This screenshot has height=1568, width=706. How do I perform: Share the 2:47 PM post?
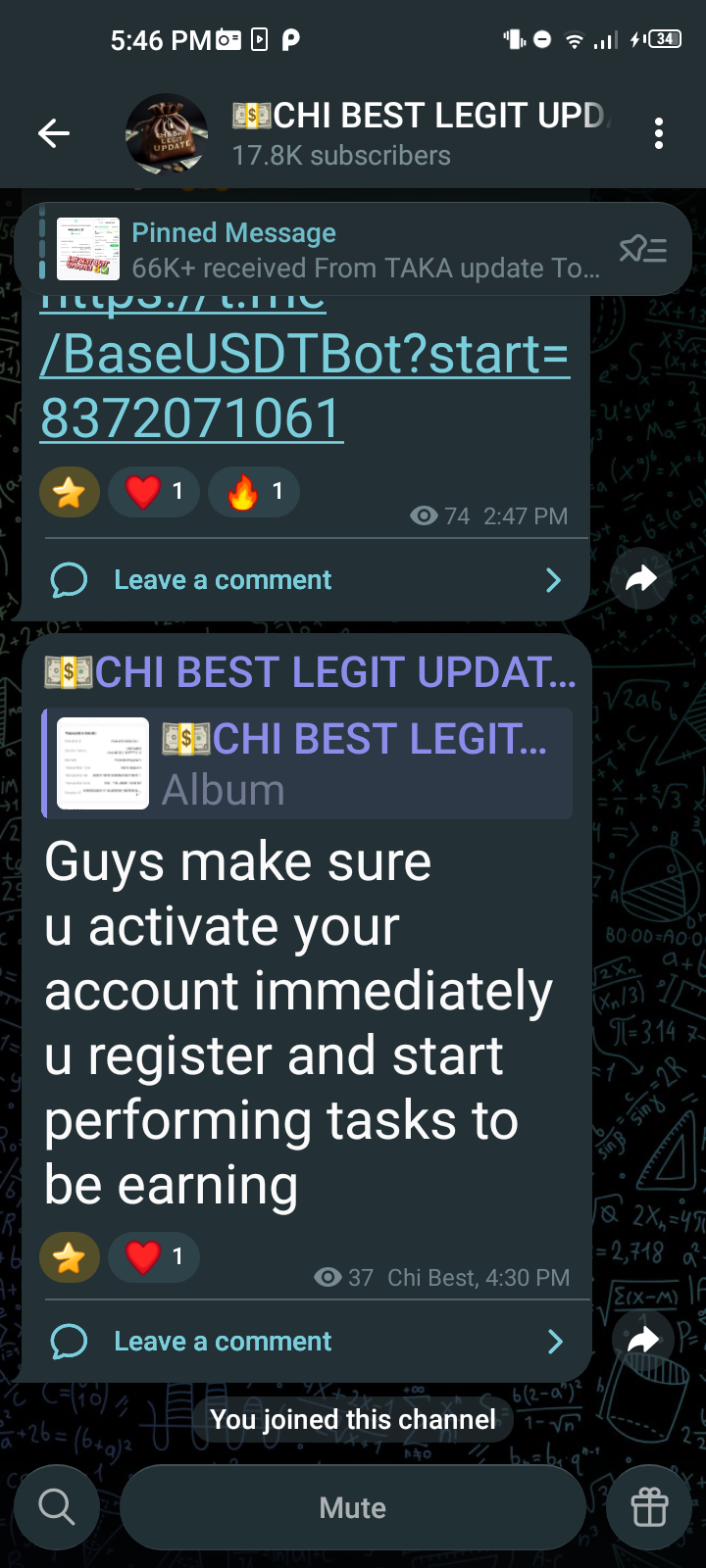pos(641,579)
